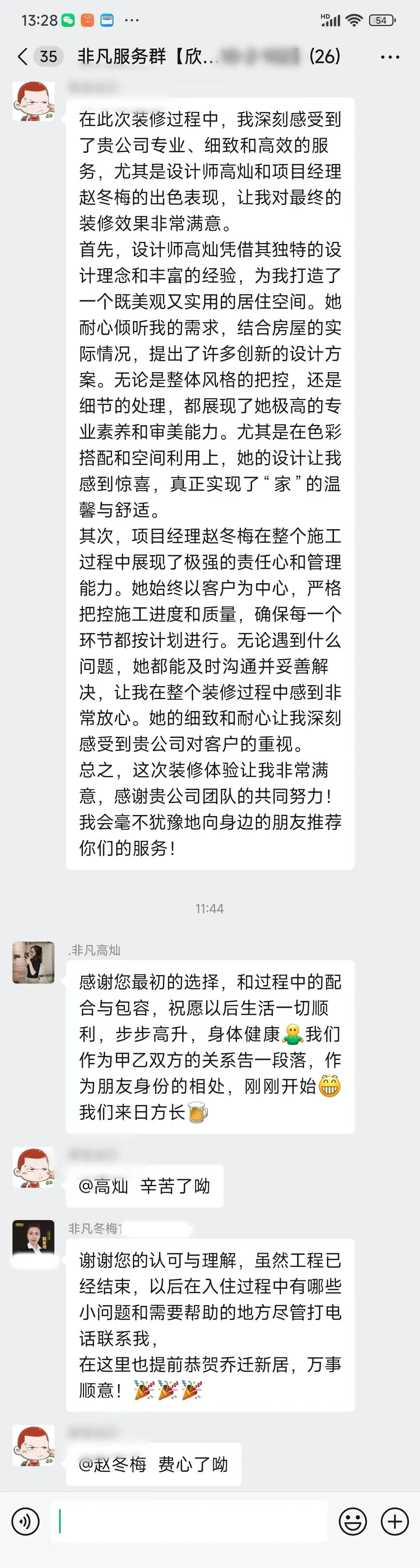
Task: Open the emoji picker
Action: [x=352, y=1522]
